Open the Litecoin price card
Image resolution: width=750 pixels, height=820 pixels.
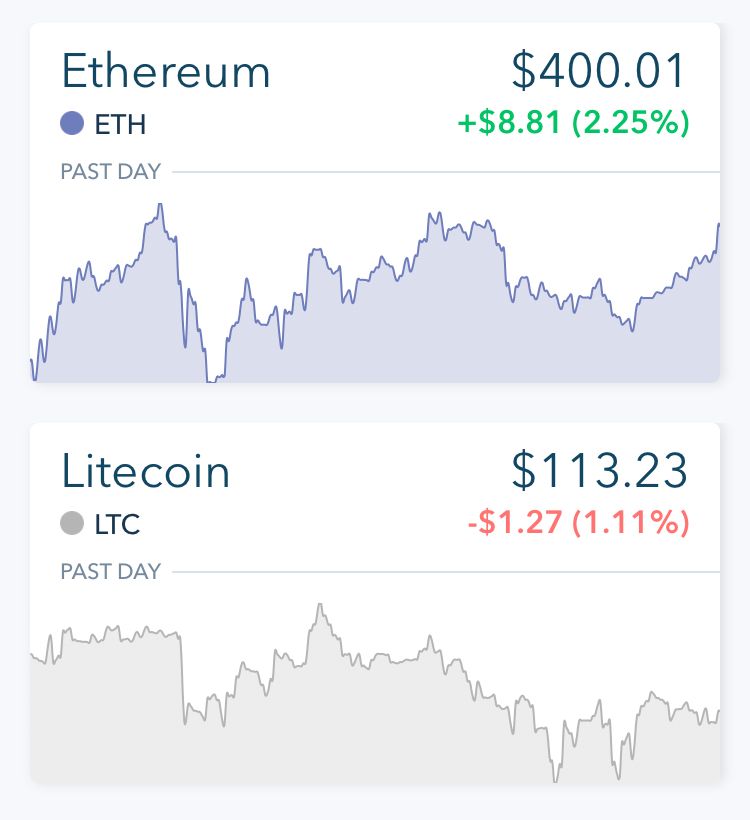(374, 600)
